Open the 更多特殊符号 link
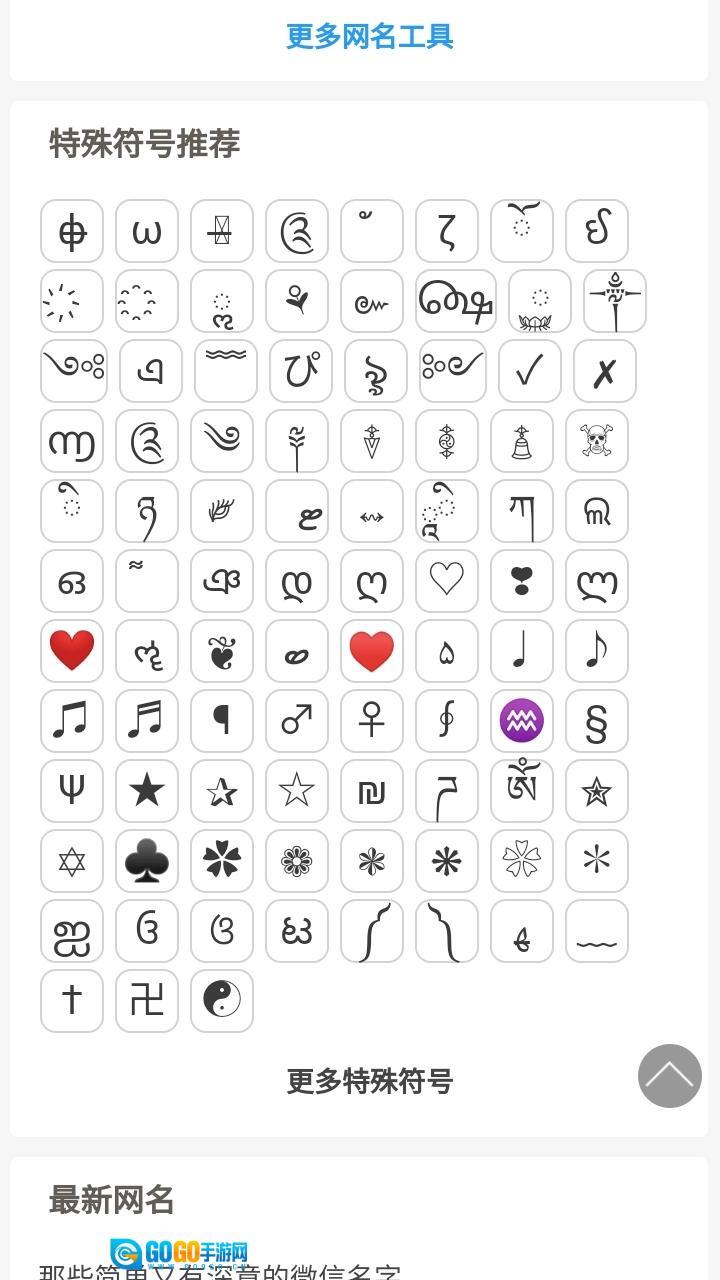 pos(370,1081)
